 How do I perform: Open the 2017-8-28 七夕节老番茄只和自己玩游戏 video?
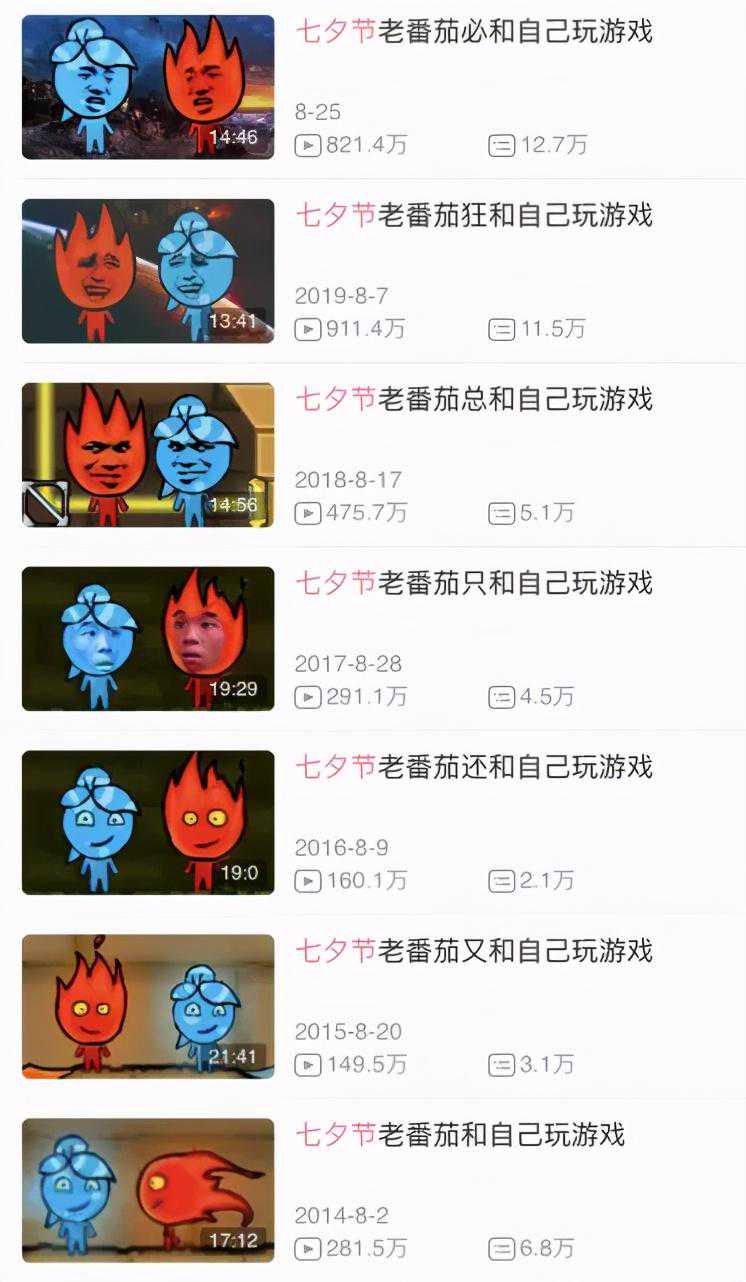148,639
